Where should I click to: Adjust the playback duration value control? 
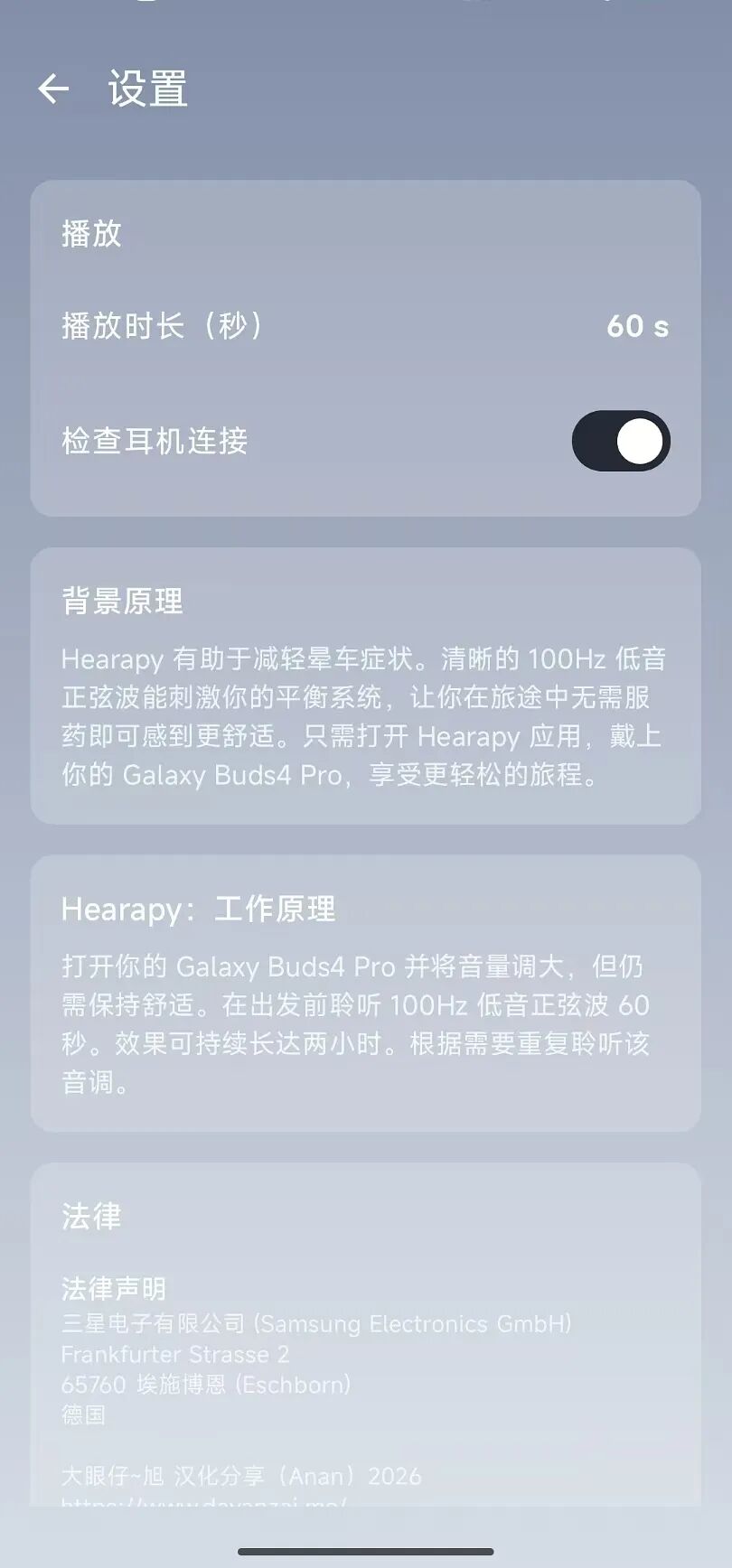click(x=637, y=327)
